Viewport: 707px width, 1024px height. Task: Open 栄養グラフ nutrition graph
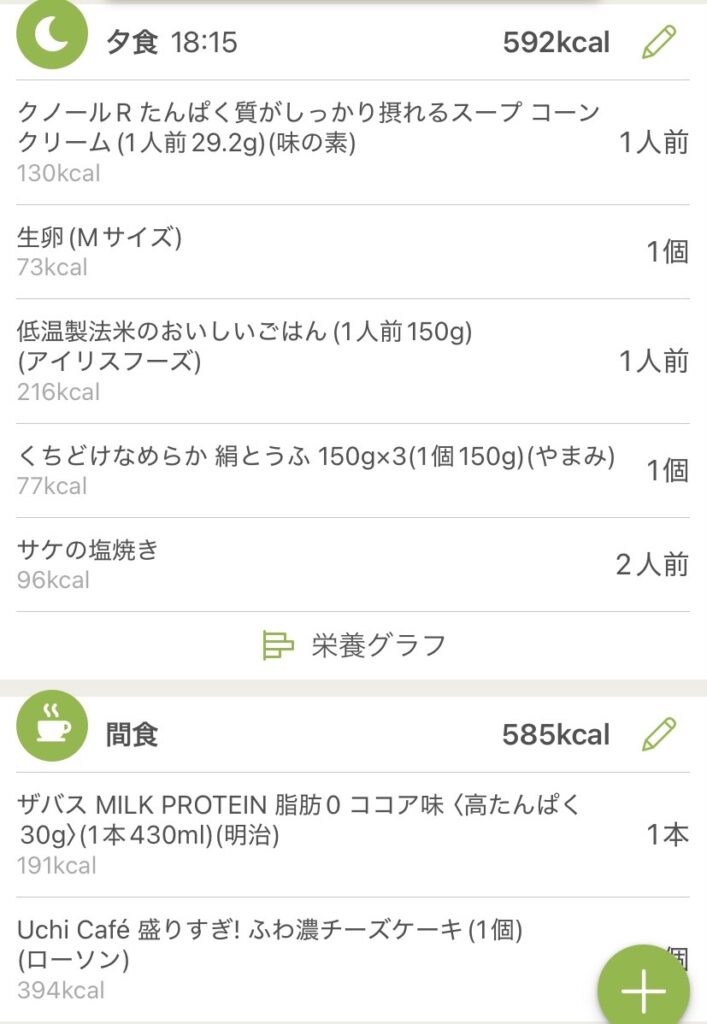pyautogui.click(x=353, y=645)
